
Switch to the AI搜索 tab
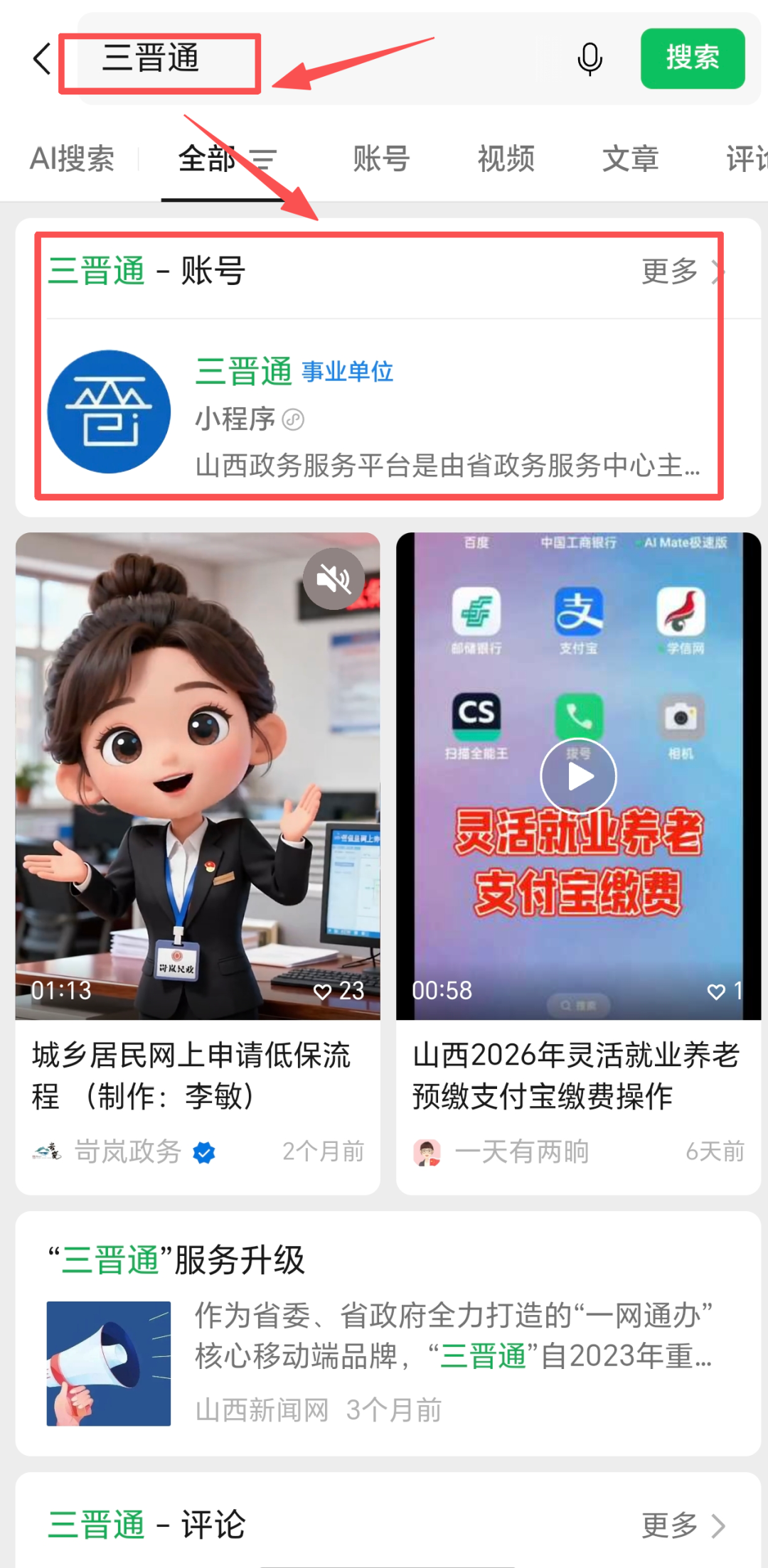pyautogui.click(x=72, y=159)
